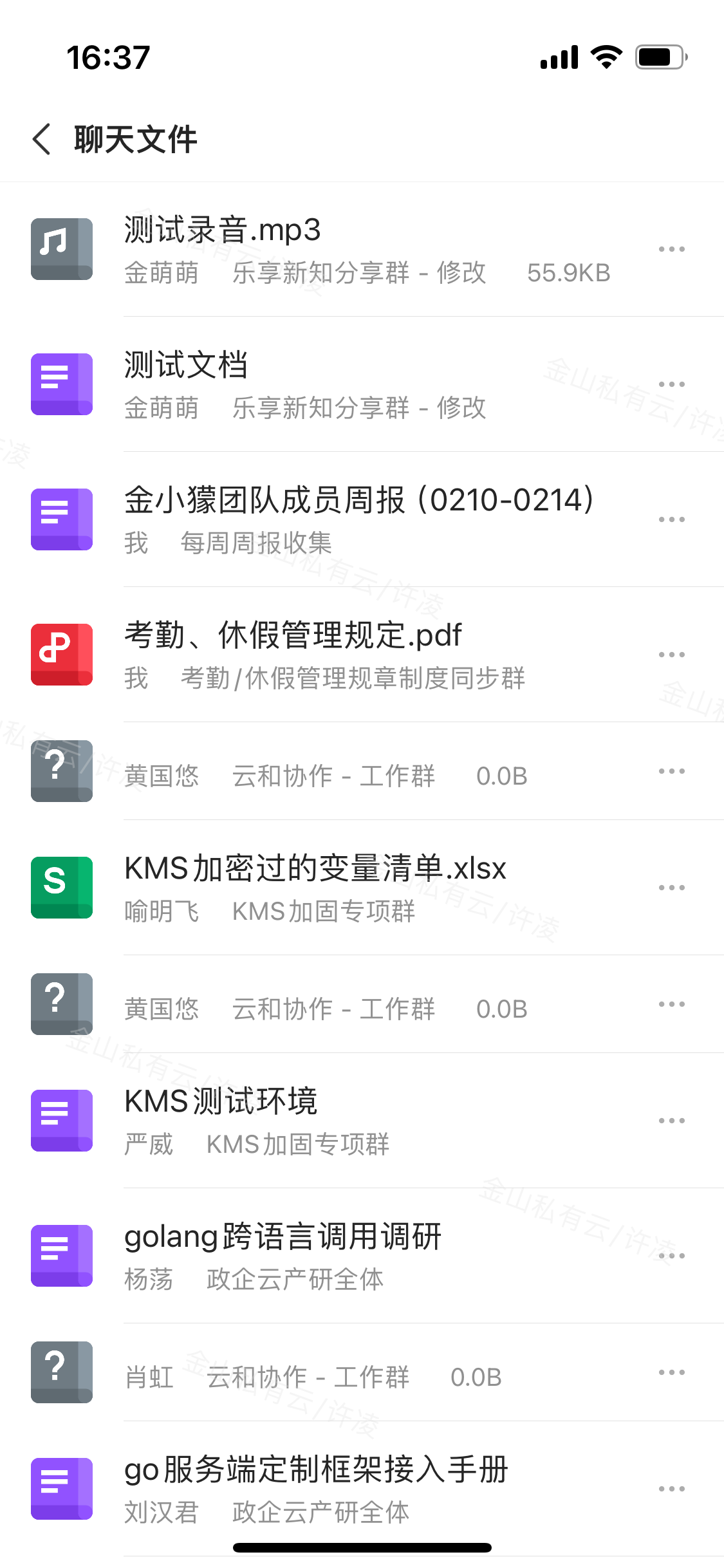Open the KMS测试环境 document
Image resolution: width=724 pixels, height=1568 pixels.
362,1121
